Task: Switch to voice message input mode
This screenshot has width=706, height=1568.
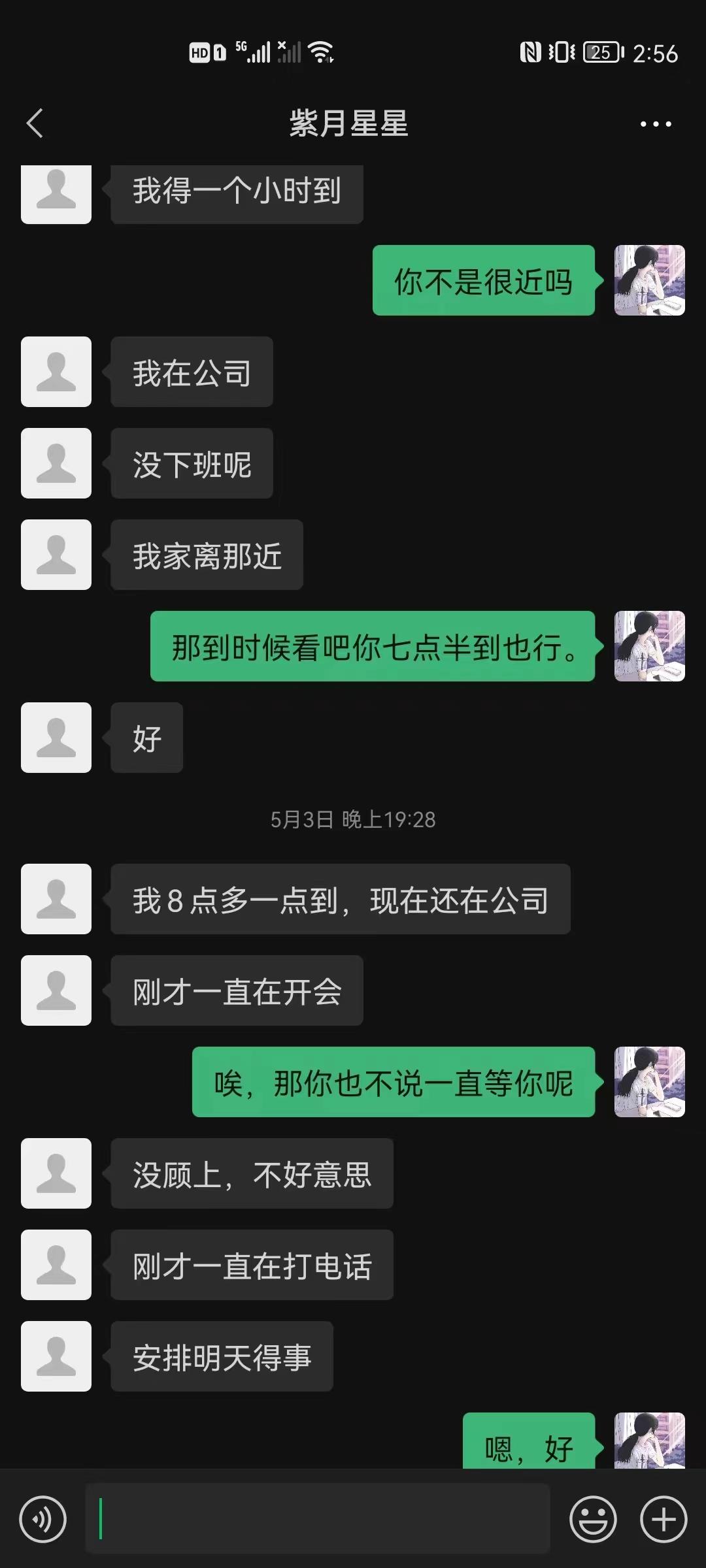Action: tap(43, 1518)
